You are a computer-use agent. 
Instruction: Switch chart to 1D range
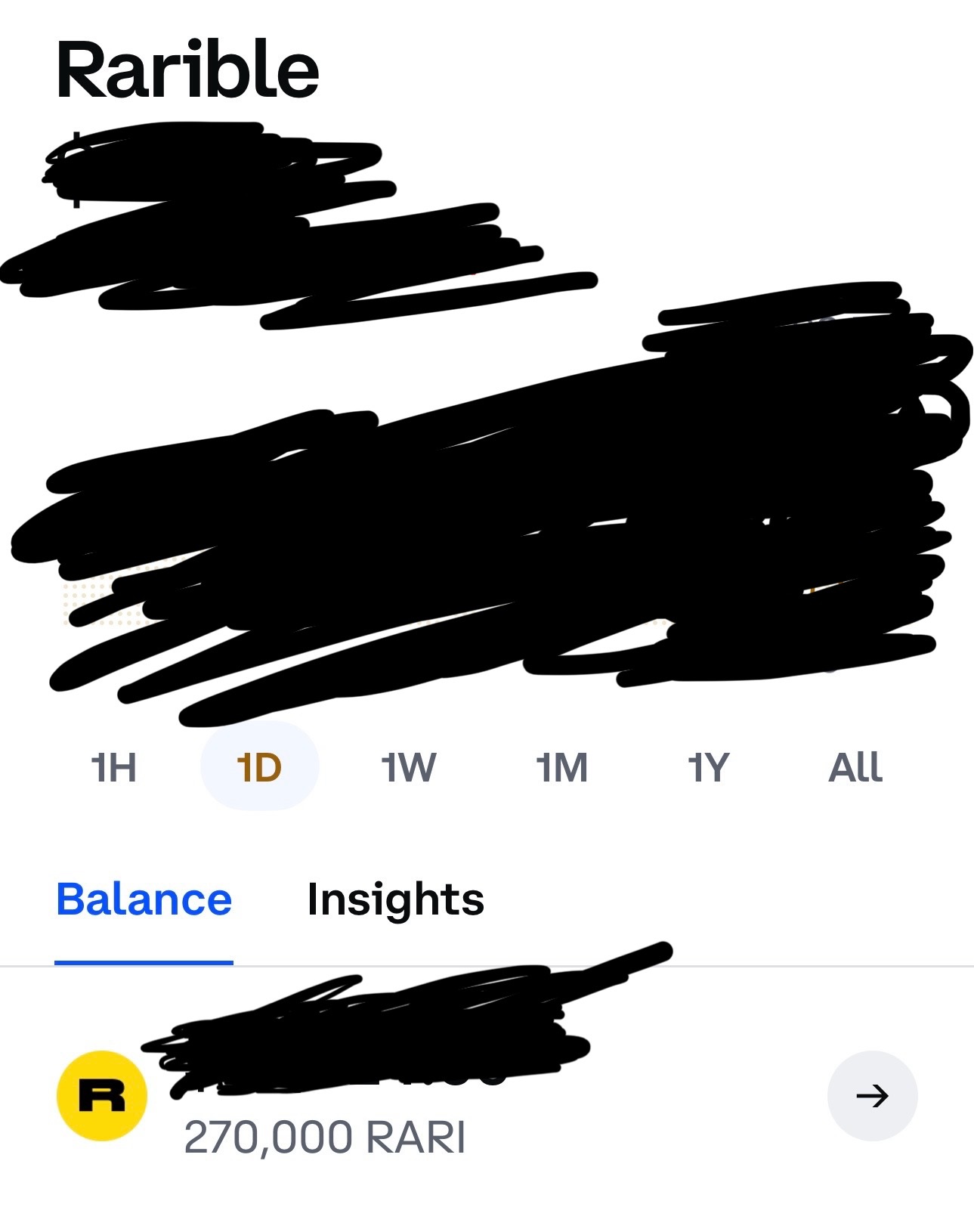(259, 767)
